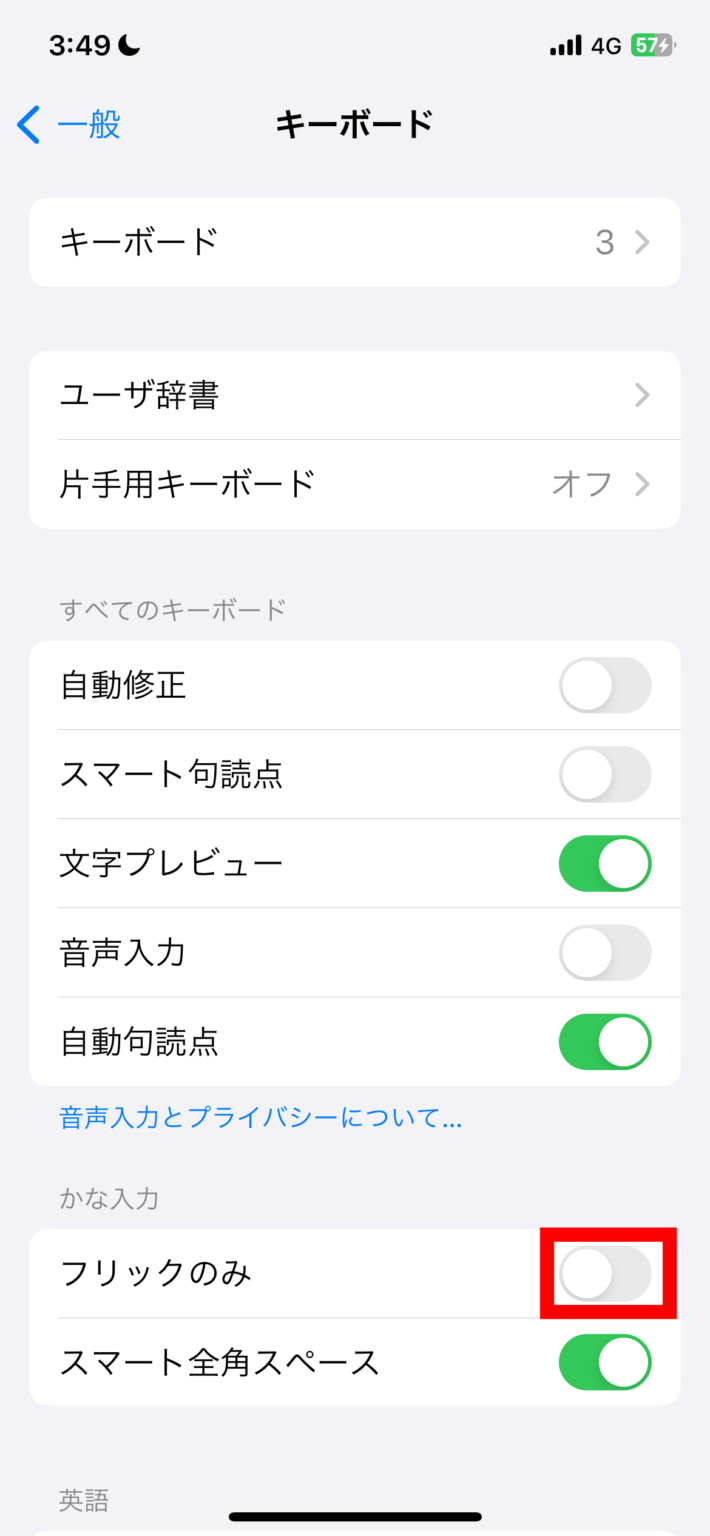
Task: Open the 音声入力とプライバシーについて link
Action: 260,1118
